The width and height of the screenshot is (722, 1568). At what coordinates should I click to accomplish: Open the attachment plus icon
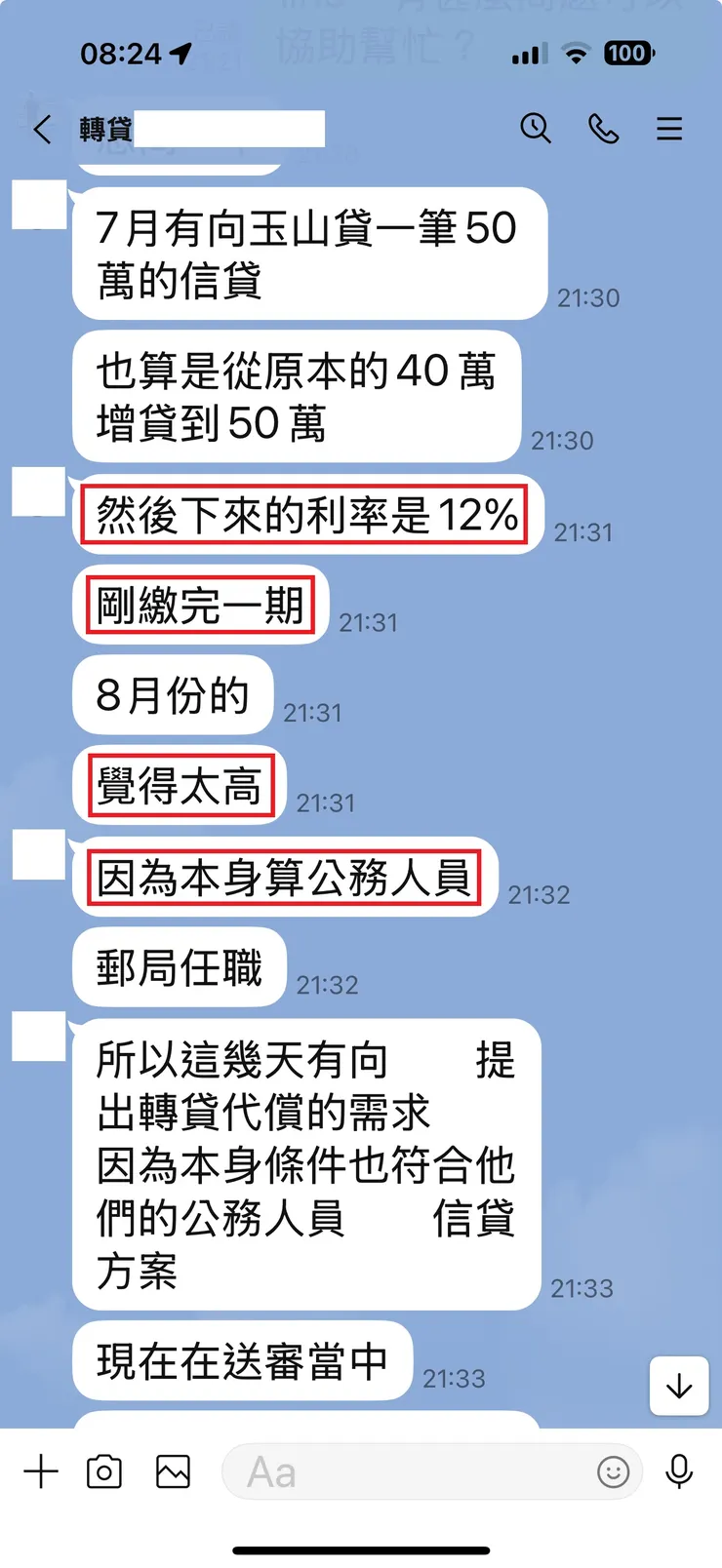click(x=41, y=1471)
